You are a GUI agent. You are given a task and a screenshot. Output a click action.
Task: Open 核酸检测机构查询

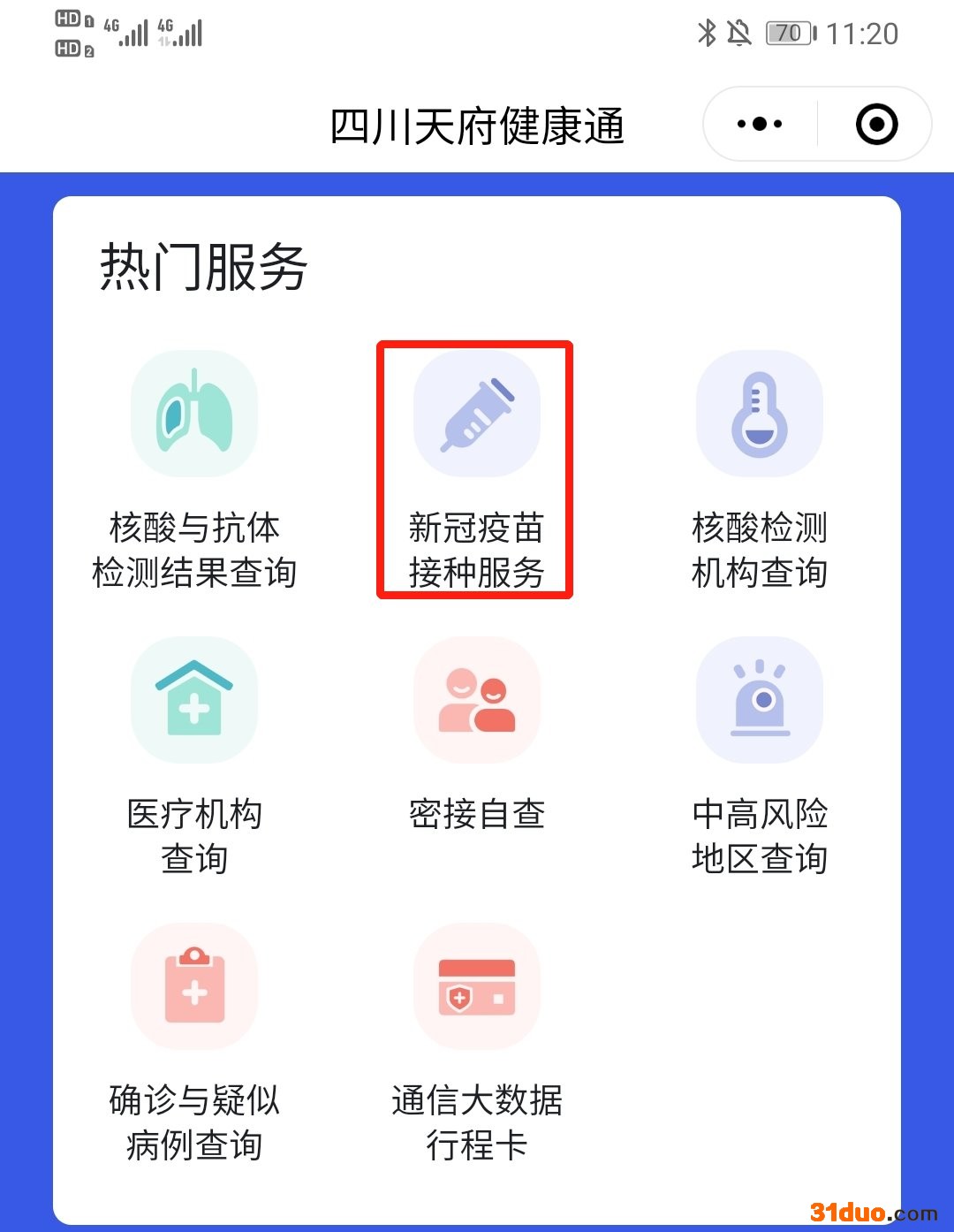click(760, 415)
